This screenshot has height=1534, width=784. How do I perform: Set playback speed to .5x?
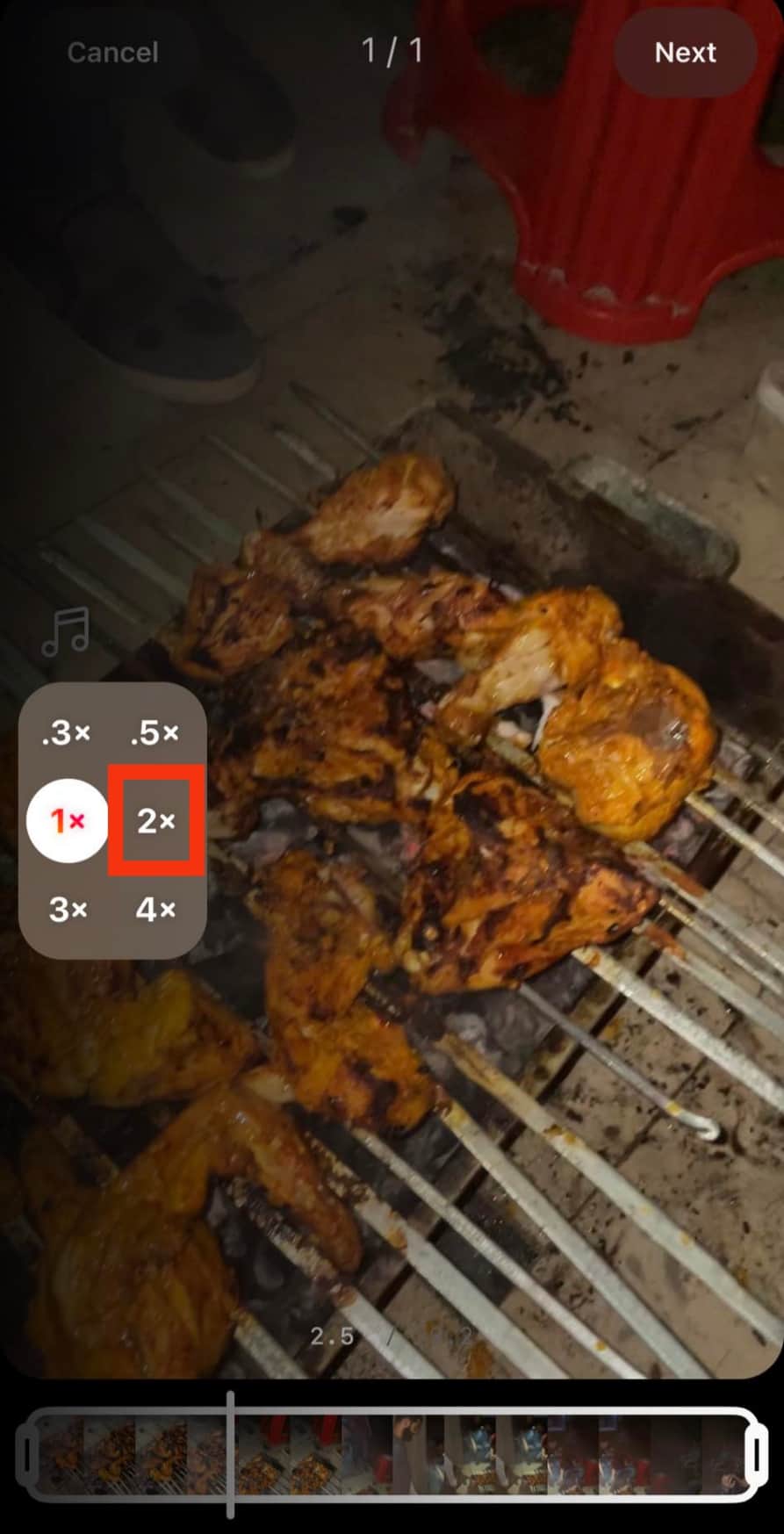coord(155,732)
